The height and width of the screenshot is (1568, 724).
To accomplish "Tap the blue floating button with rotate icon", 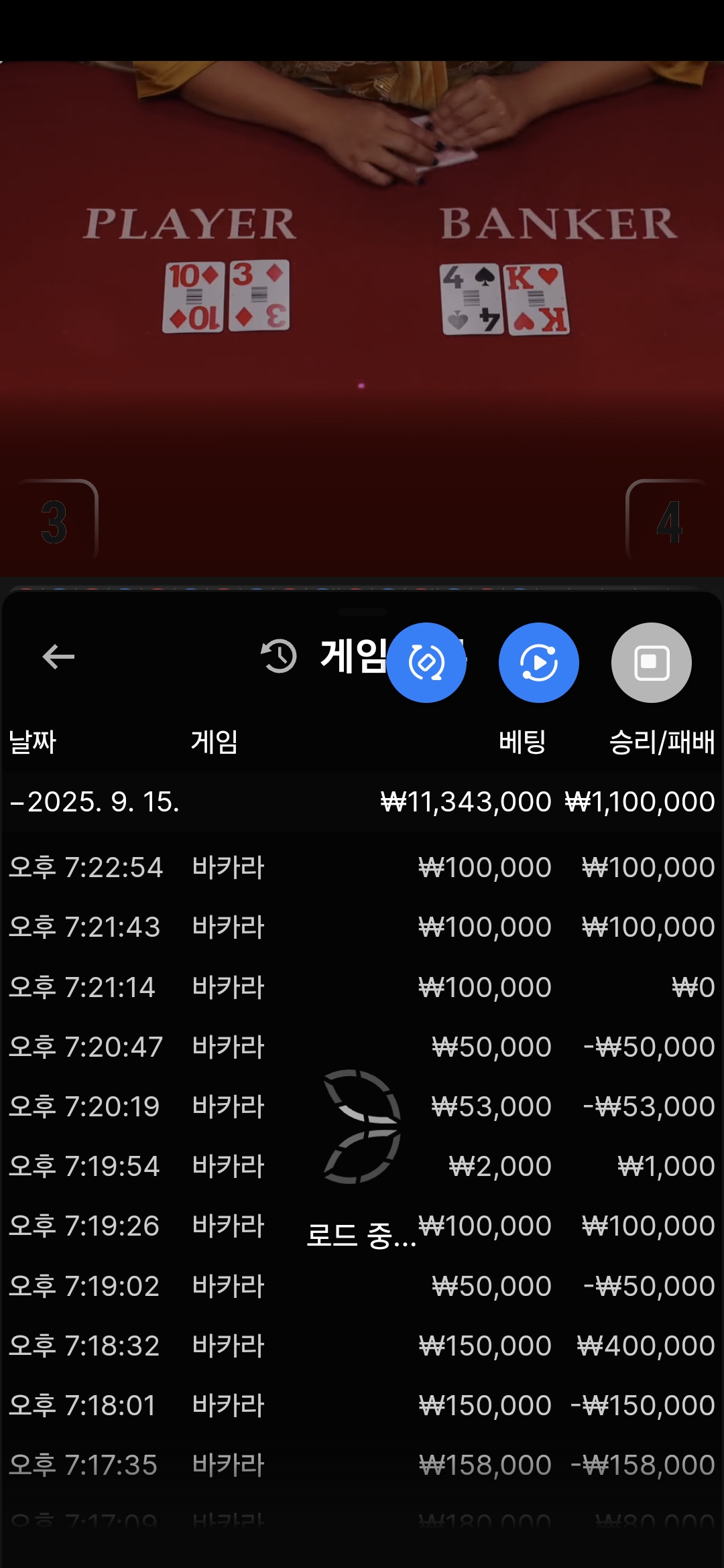I will (426, 663).
